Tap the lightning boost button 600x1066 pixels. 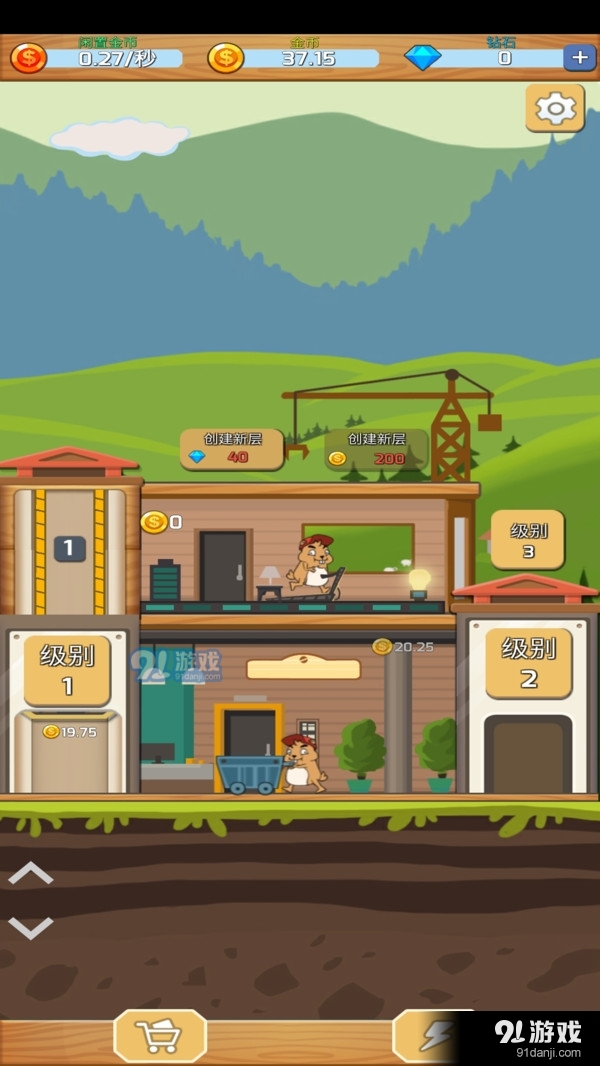click(x=432, y=1036)
